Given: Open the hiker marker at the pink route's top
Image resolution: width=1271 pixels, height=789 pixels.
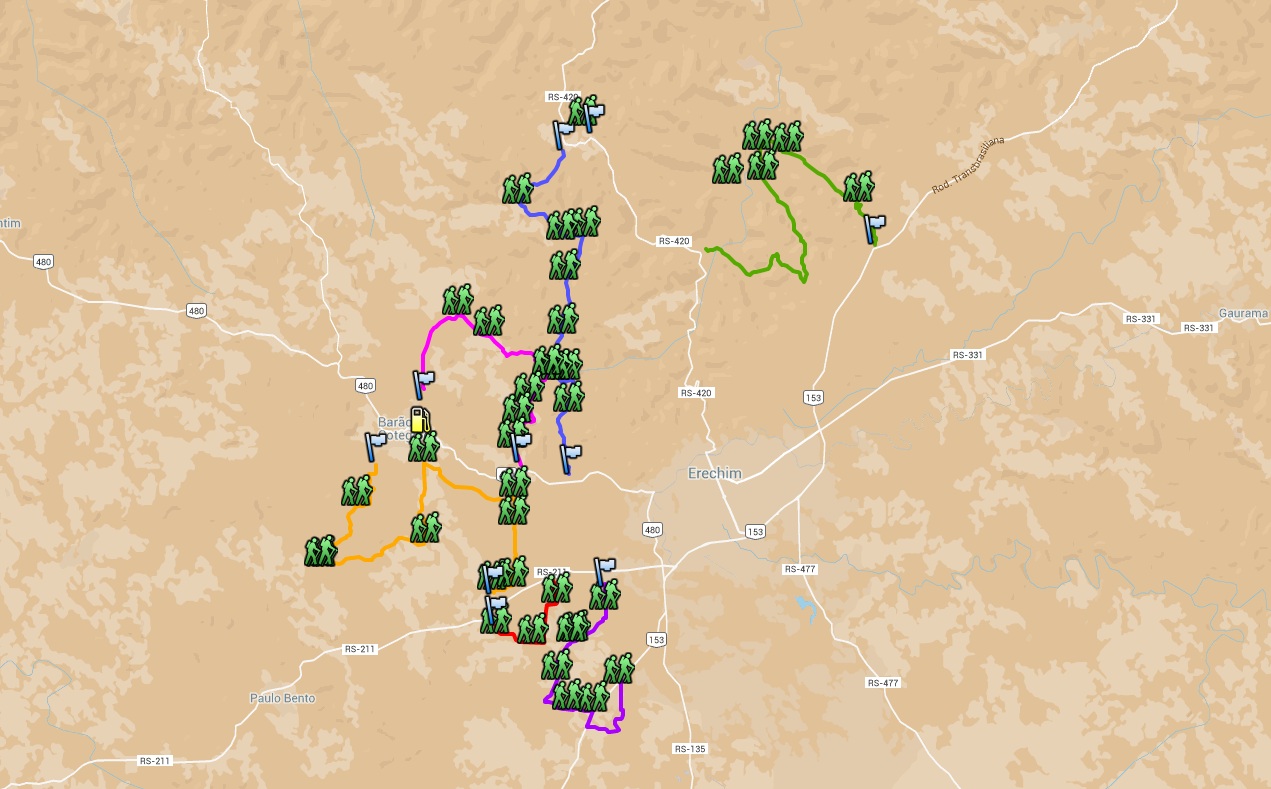Looking at the screenshot, I should click(x=457, y=300).
